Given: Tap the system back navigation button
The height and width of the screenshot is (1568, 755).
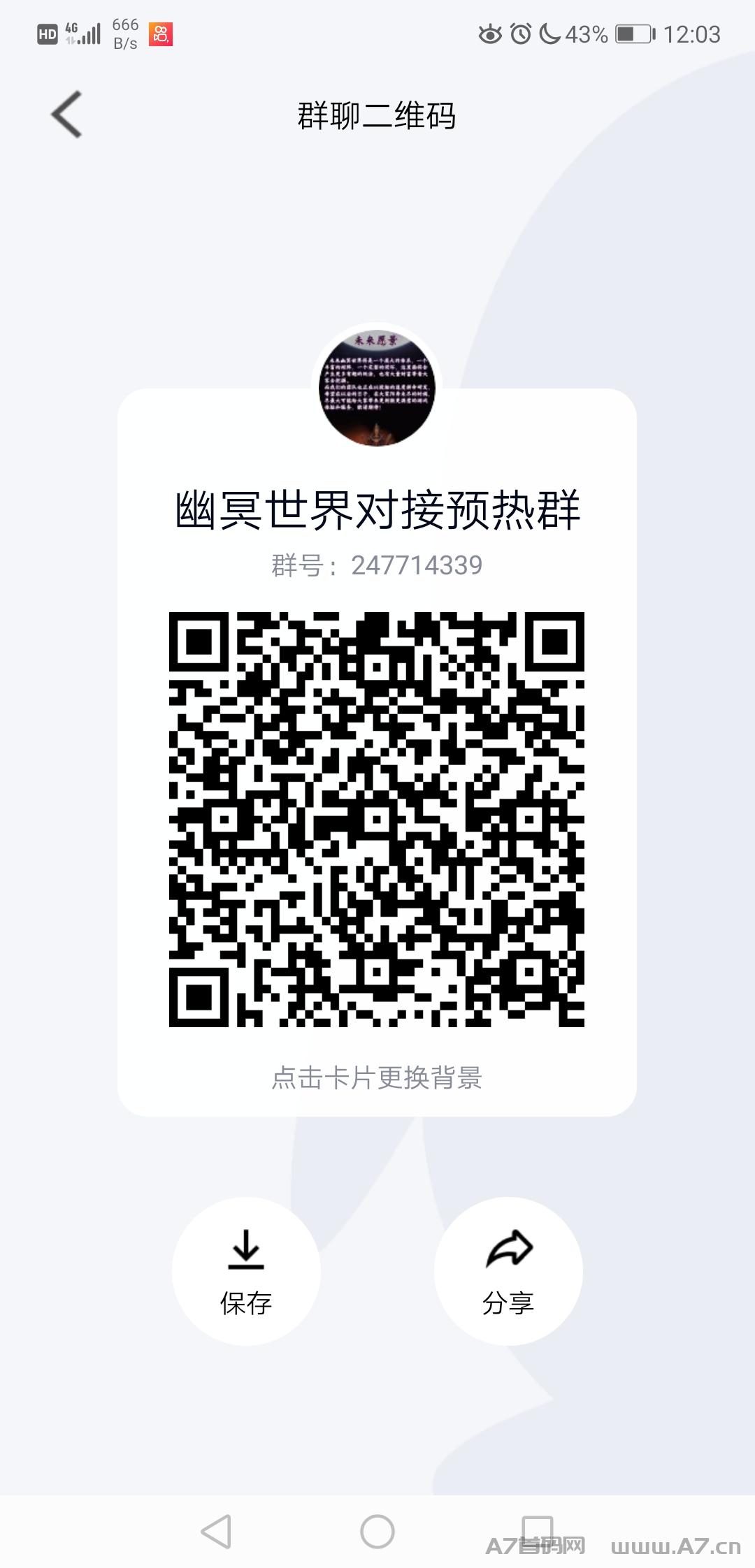Looking at the screenshot, I should [216, 1532].
